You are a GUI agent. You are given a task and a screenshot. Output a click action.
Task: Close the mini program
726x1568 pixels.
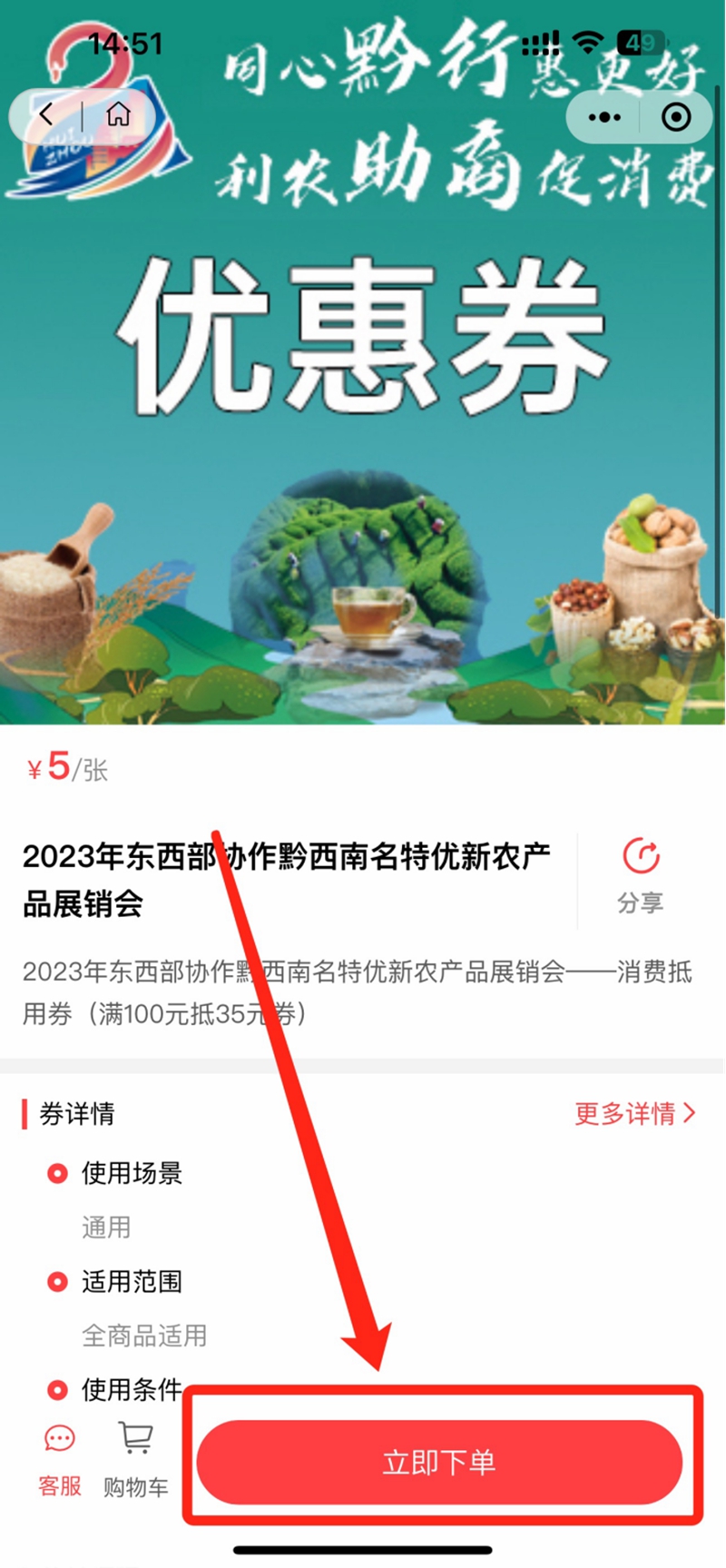(x=675, y=117)
